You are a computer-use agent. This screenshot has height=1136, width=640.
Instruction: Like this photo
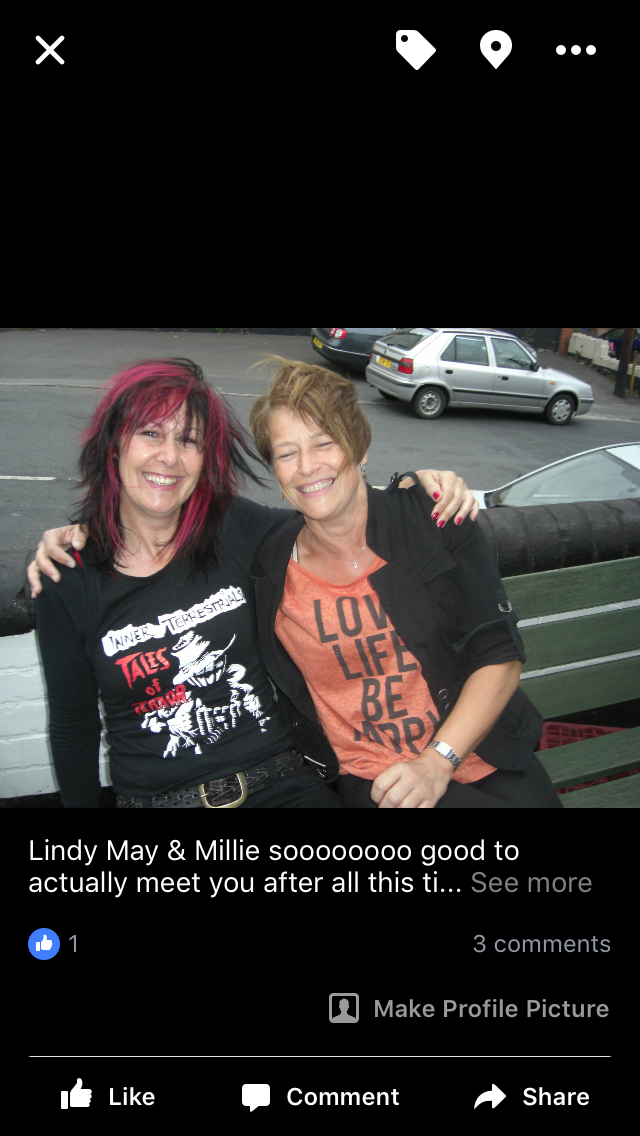108,1097
